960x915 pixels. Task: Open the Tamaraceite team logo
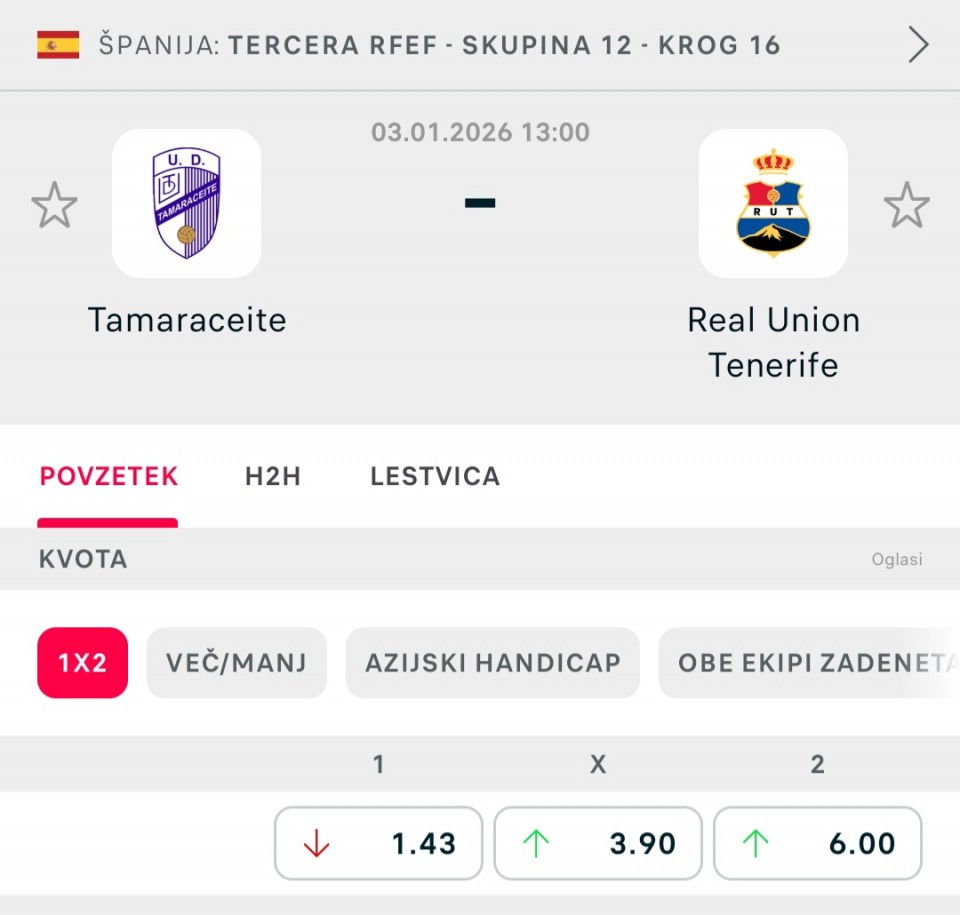(x=187, y=204)
